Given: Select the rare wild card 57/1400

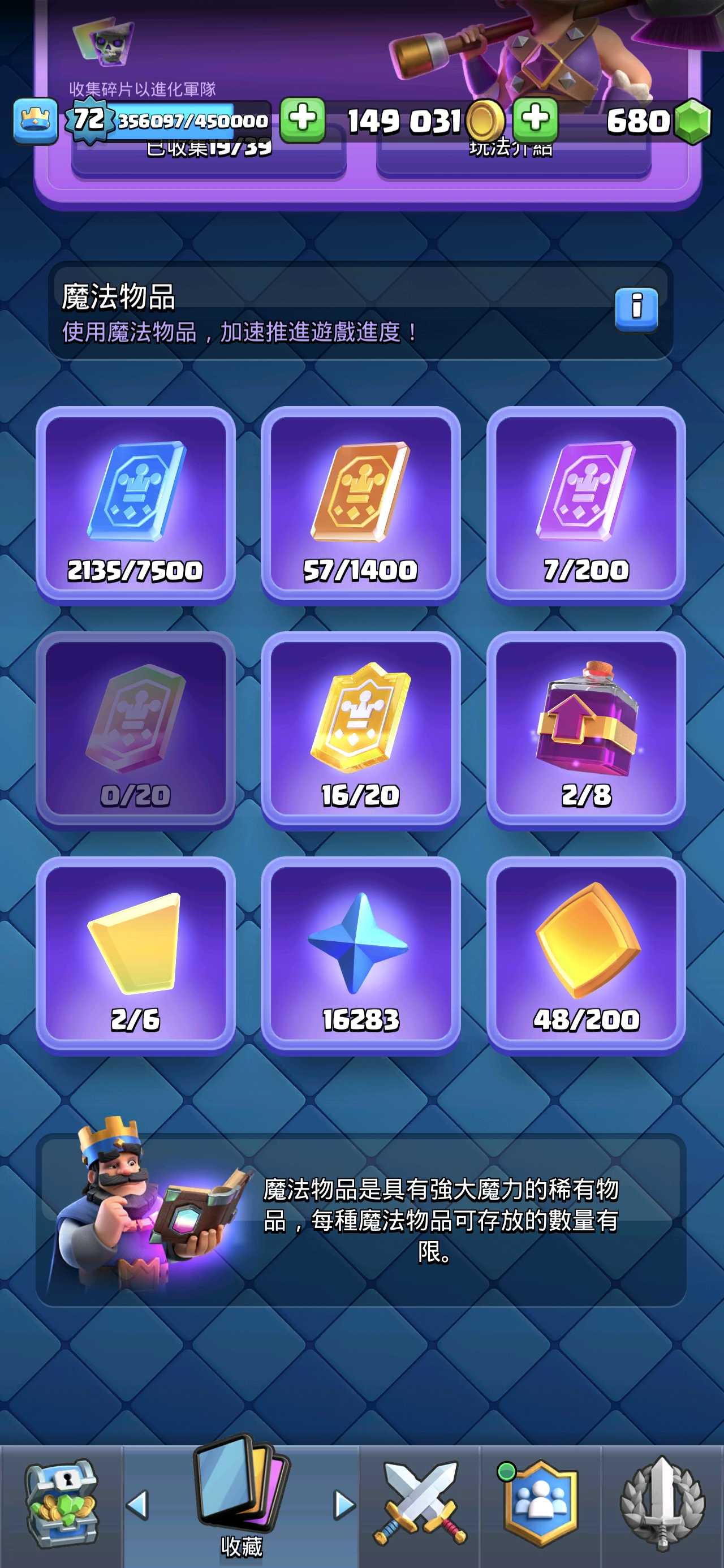Looking at the screenshot, I should click(360, 504).
